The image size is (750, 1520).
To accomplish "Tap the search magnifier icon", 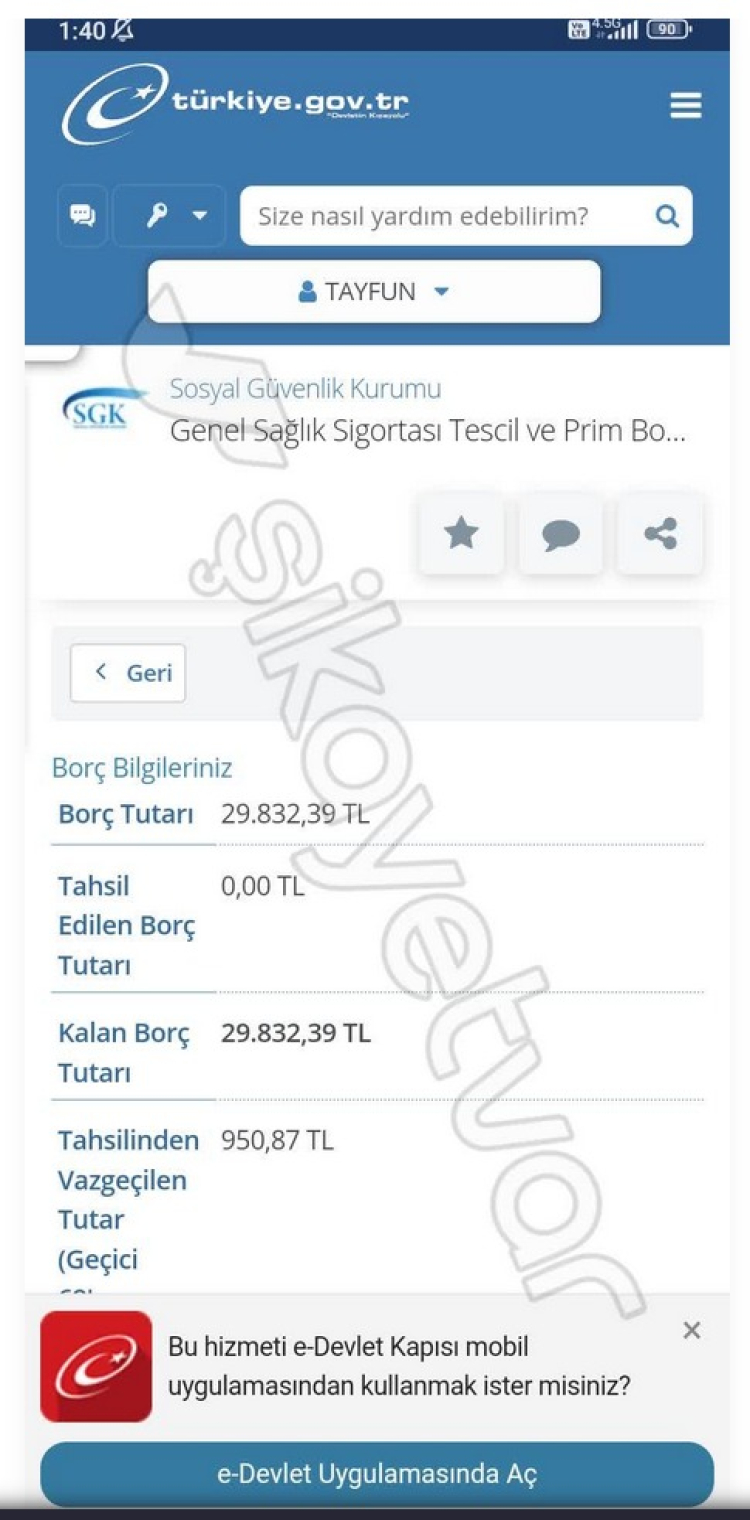I will pos(667,216).
